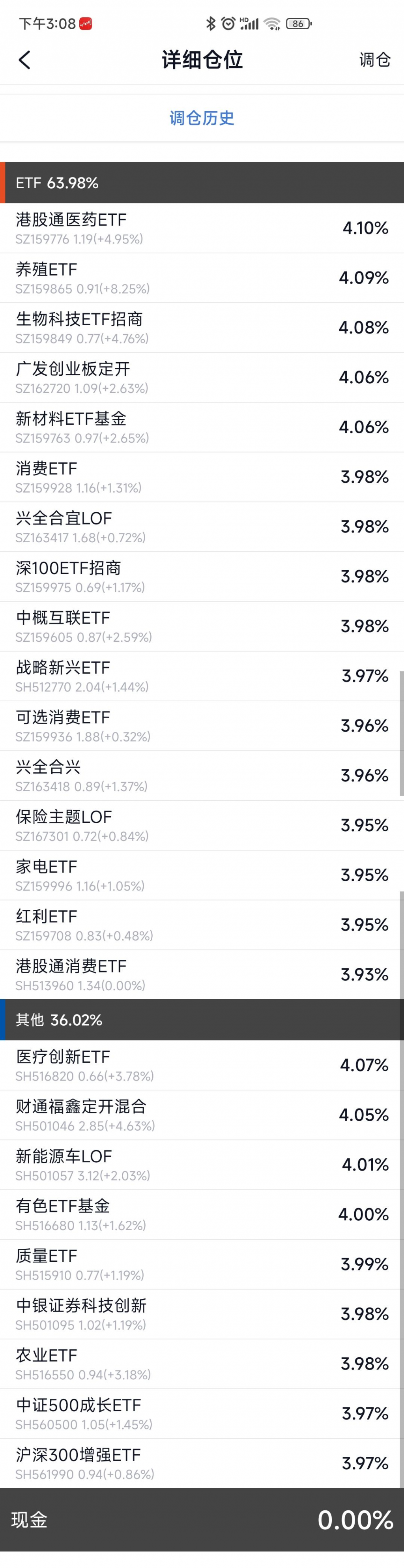The width and height of the screenshot is (404, 1568).
Task: View details for 沪深300增强ETF
Action: click(201, 1463)
